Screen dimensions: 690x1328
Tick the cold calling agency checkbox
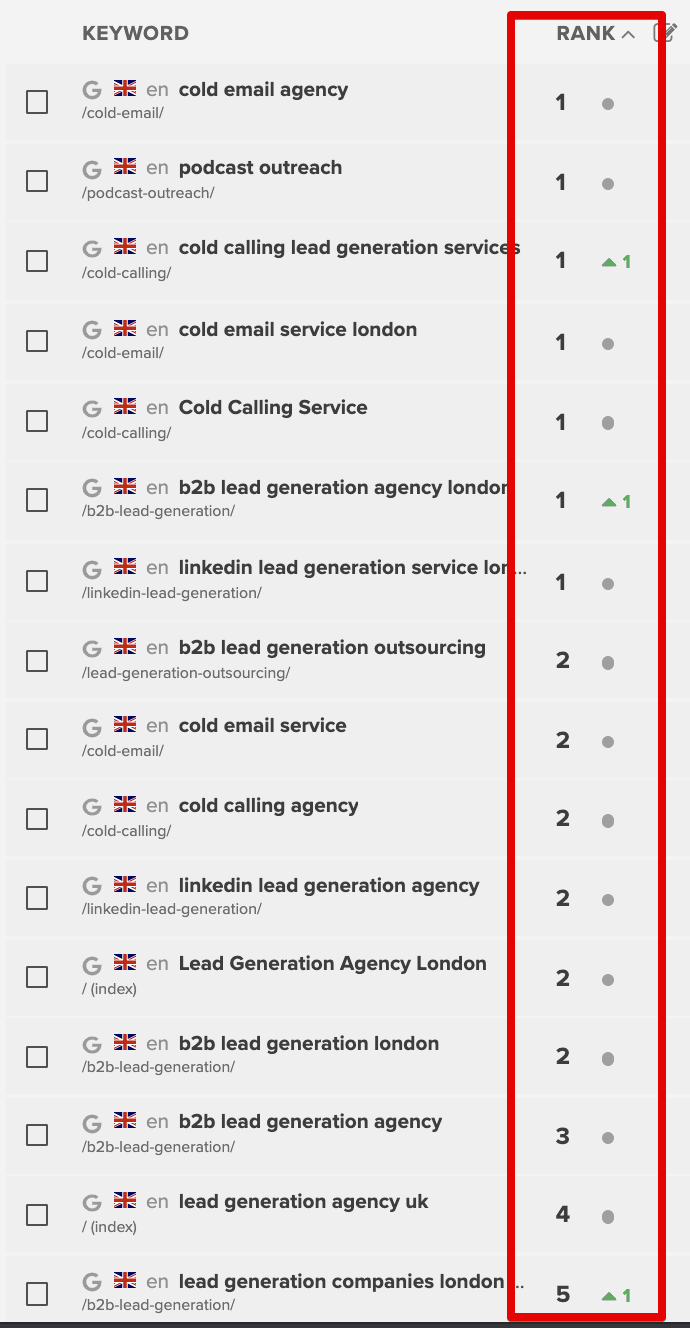click(37, 819)
